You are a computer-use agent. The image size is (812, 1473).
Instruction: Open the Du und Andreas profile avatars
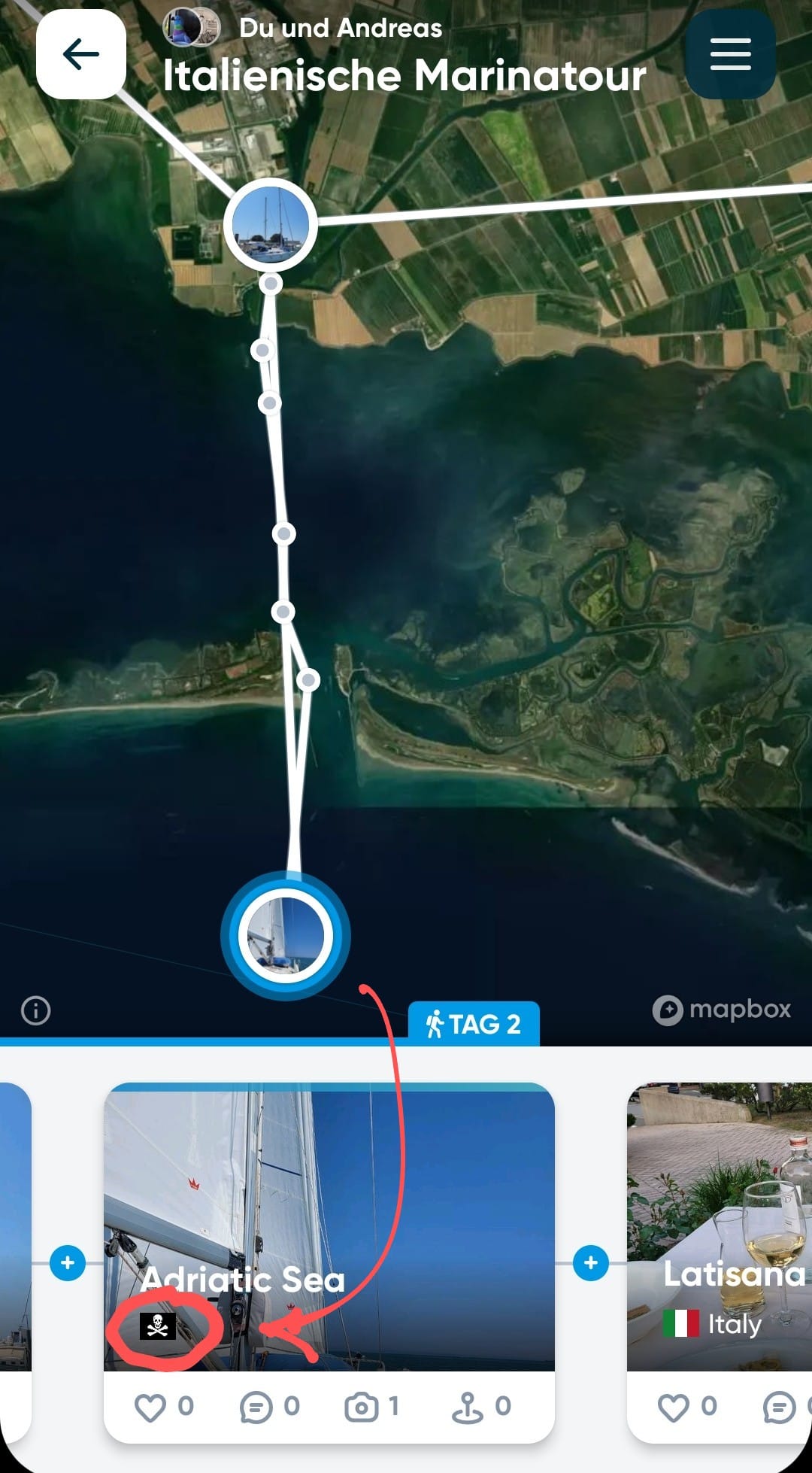(x=192, y=29)
